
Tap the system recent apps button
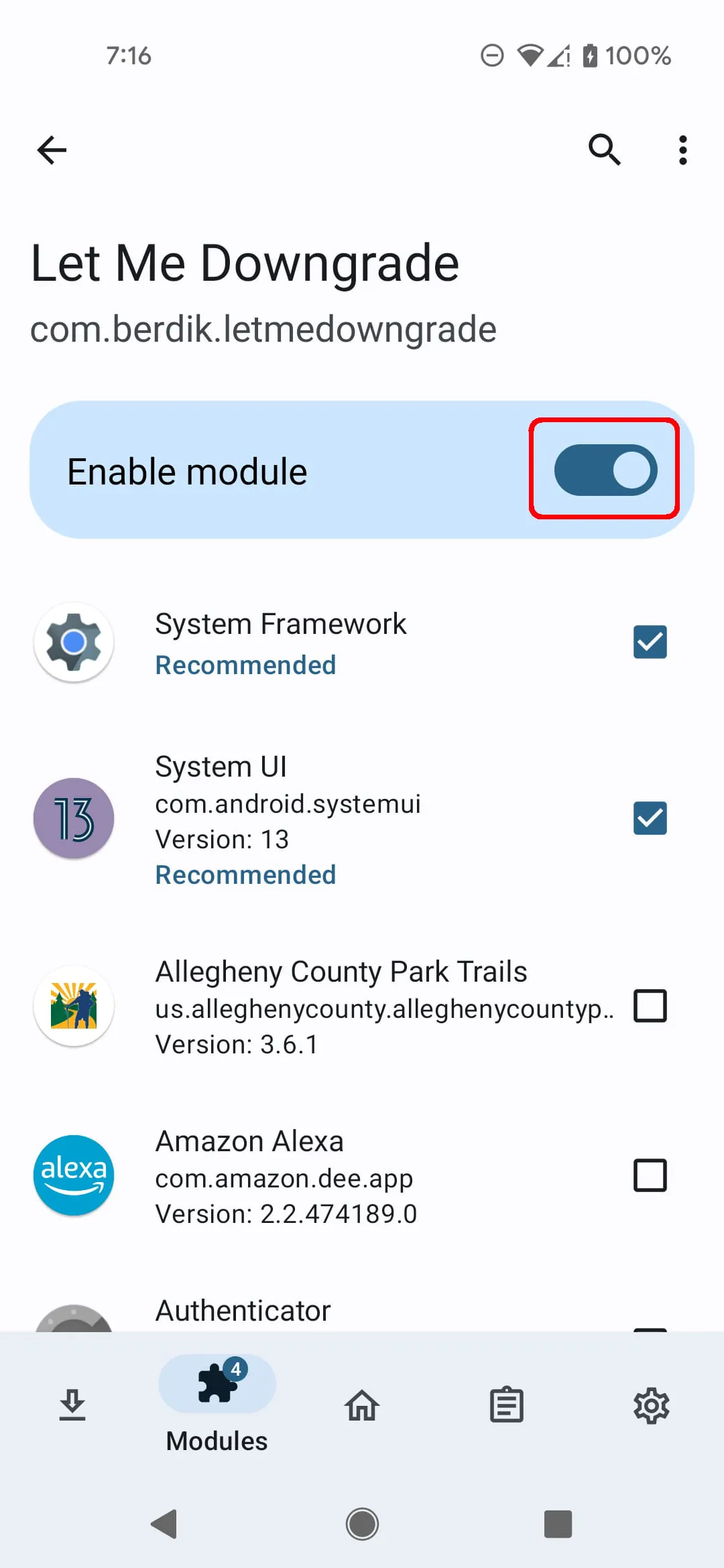558,1524
